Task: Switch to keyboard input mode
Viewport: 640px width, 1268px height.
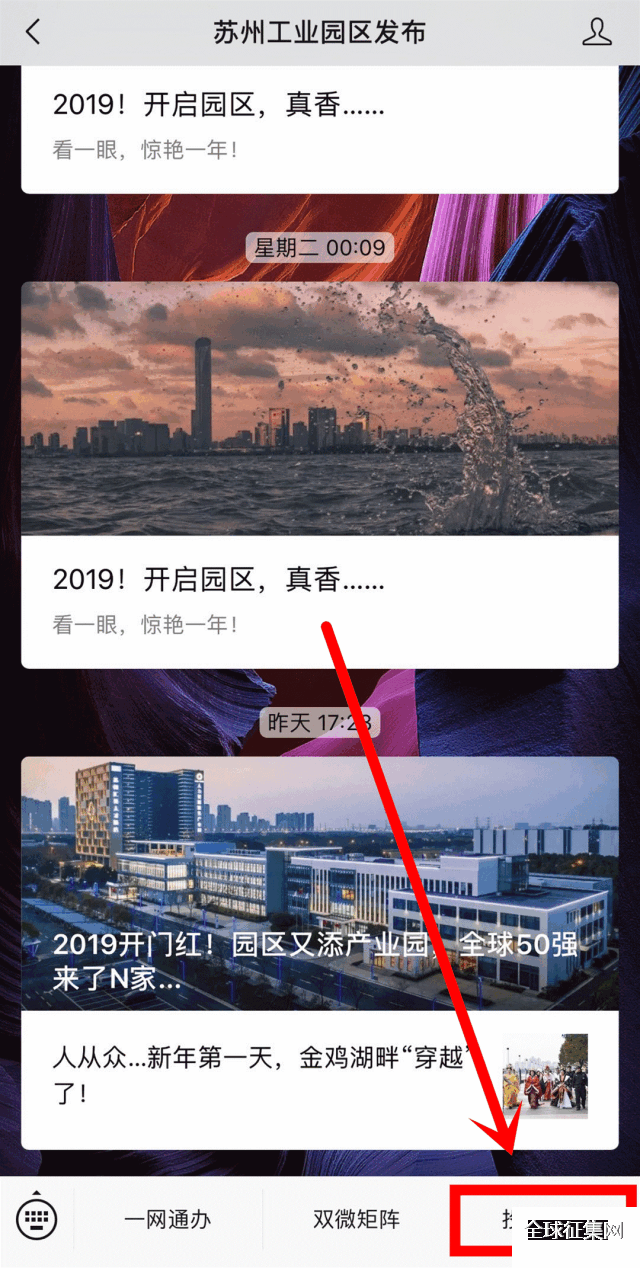Action: 37,1218
